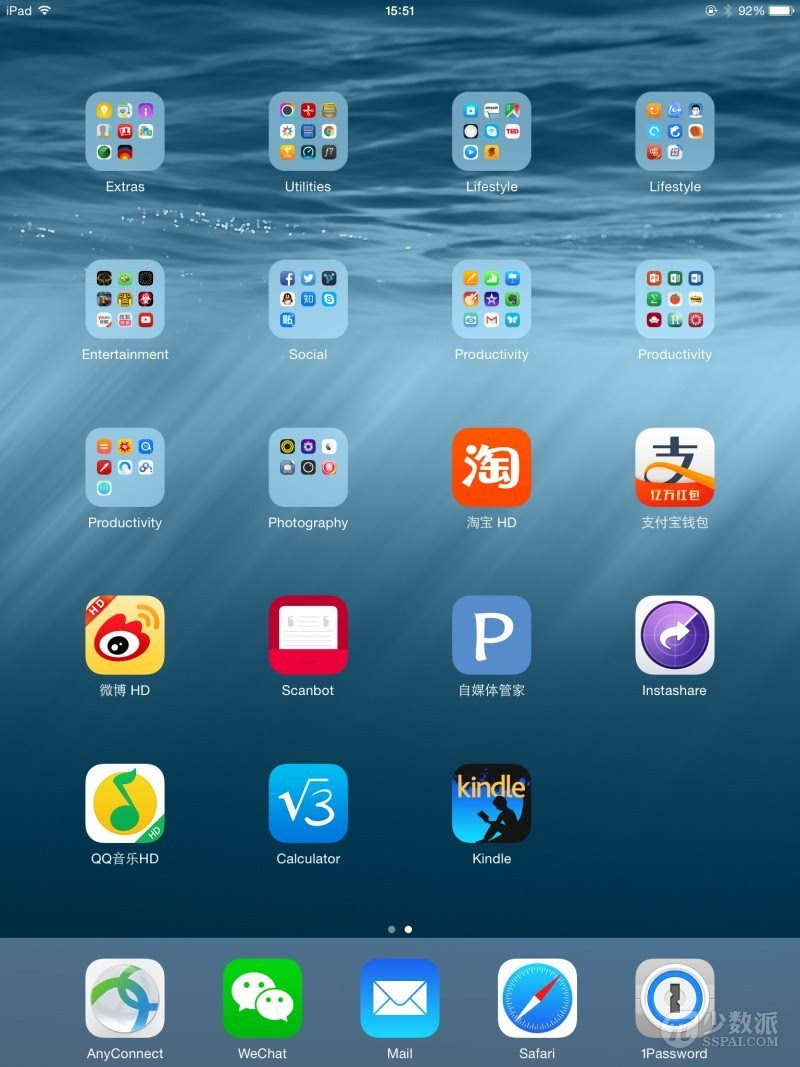Open the Entertainment folder
The image size is (800, 1067).
[x=125, y=299]
